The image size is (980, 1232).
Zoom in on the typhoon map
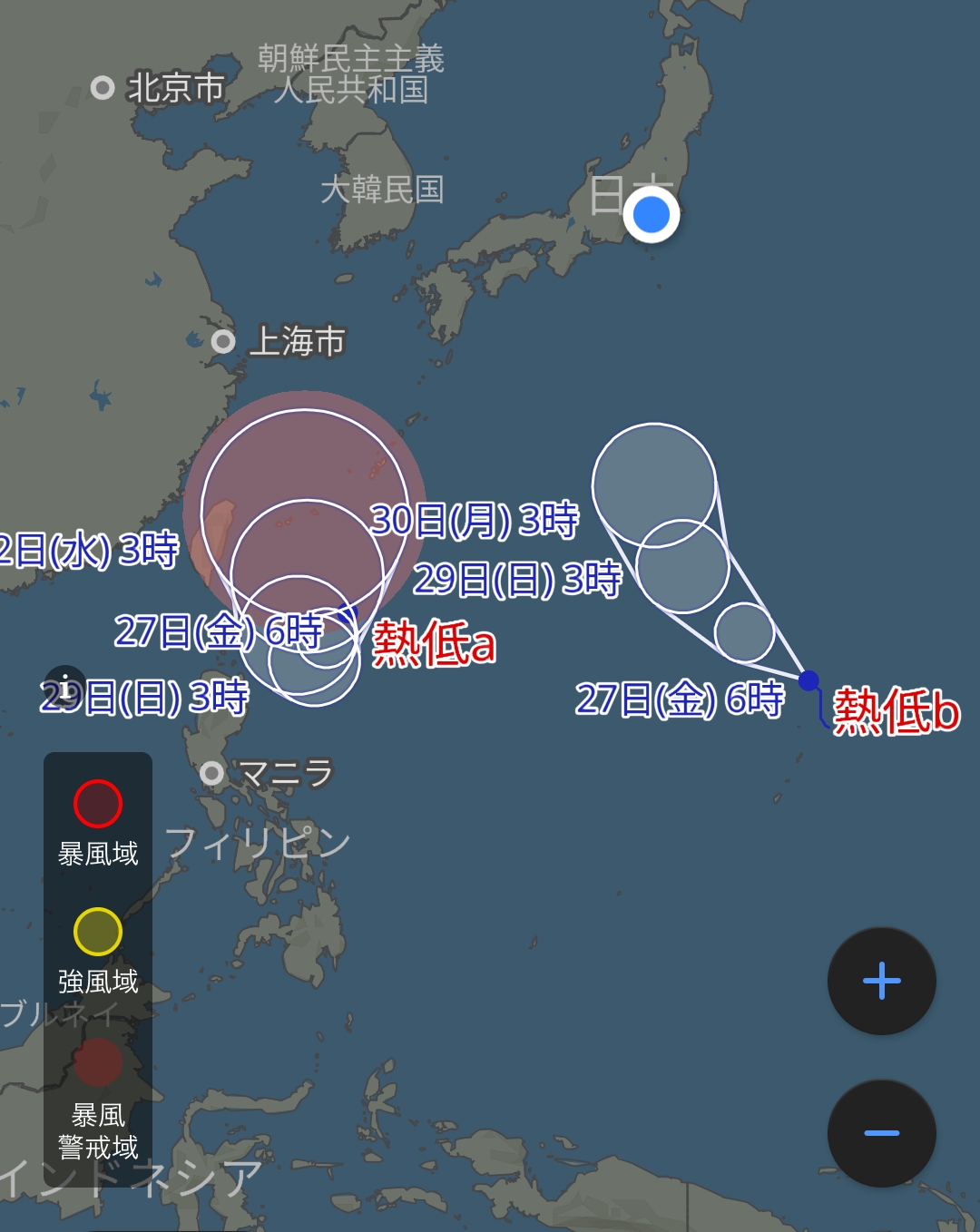pos(881,981)
